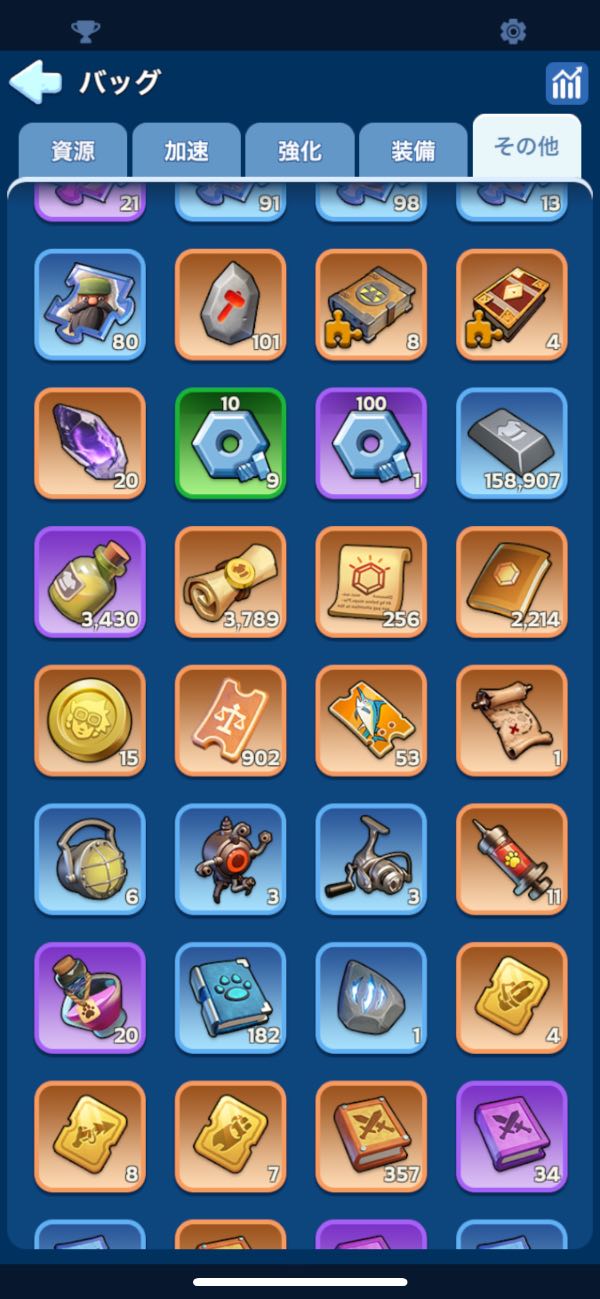Switch to the 強化 tab
600x1299 pixels.
click(300, 151)
